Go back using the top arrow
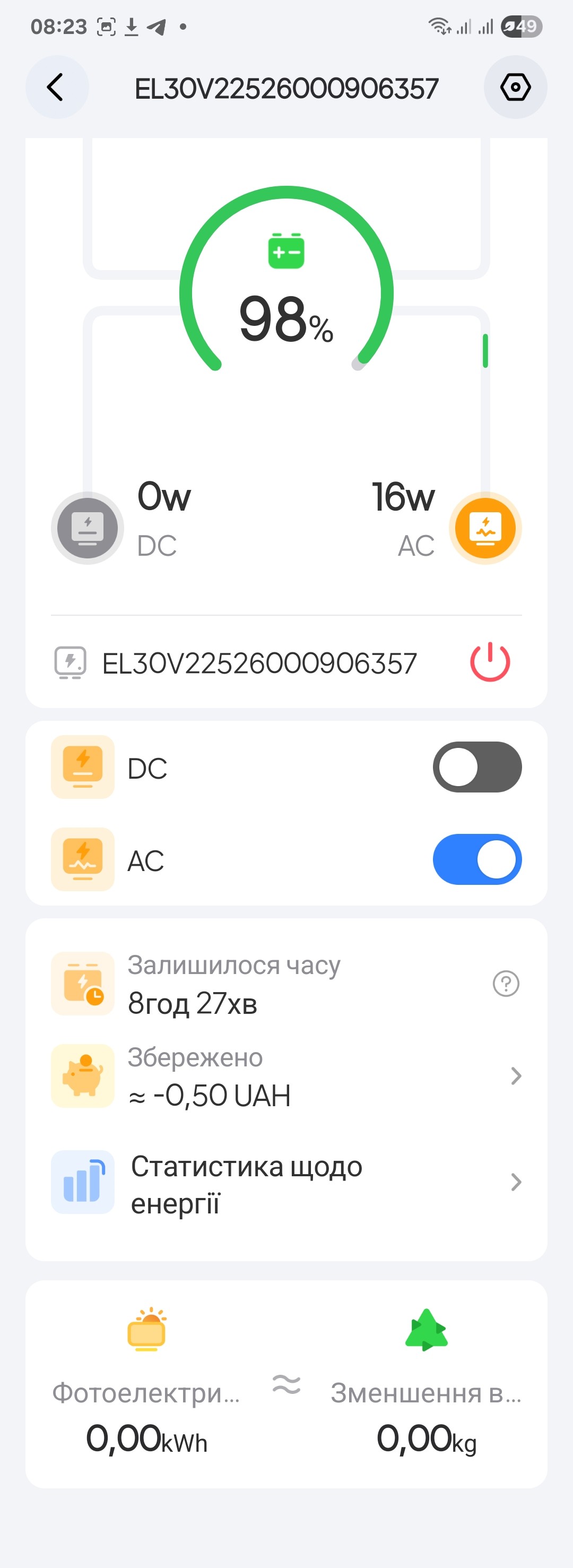573x1568 pixels. [x=56, y=87]
